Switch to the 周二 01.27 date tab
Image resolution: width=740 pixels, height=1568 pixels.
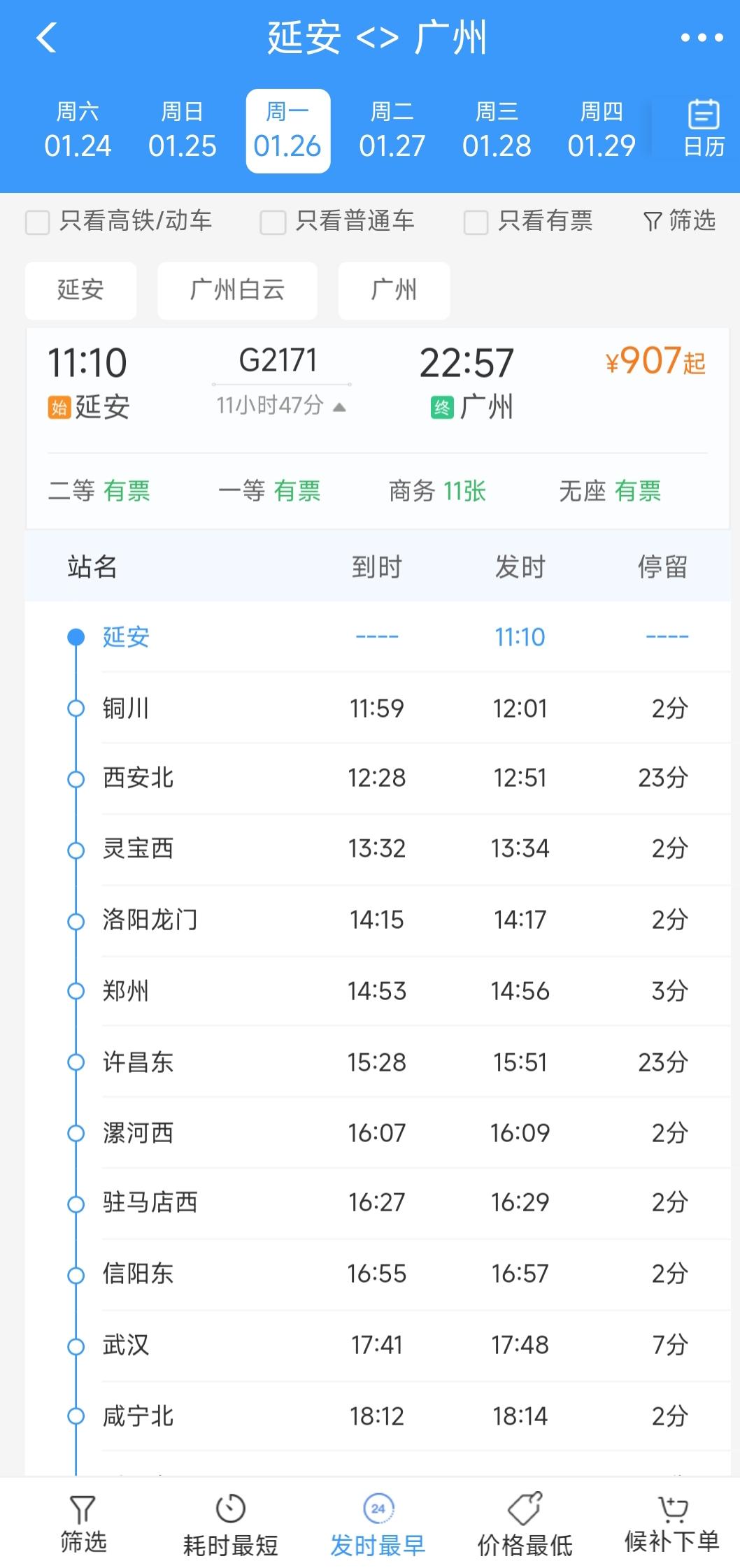(393, 129)
